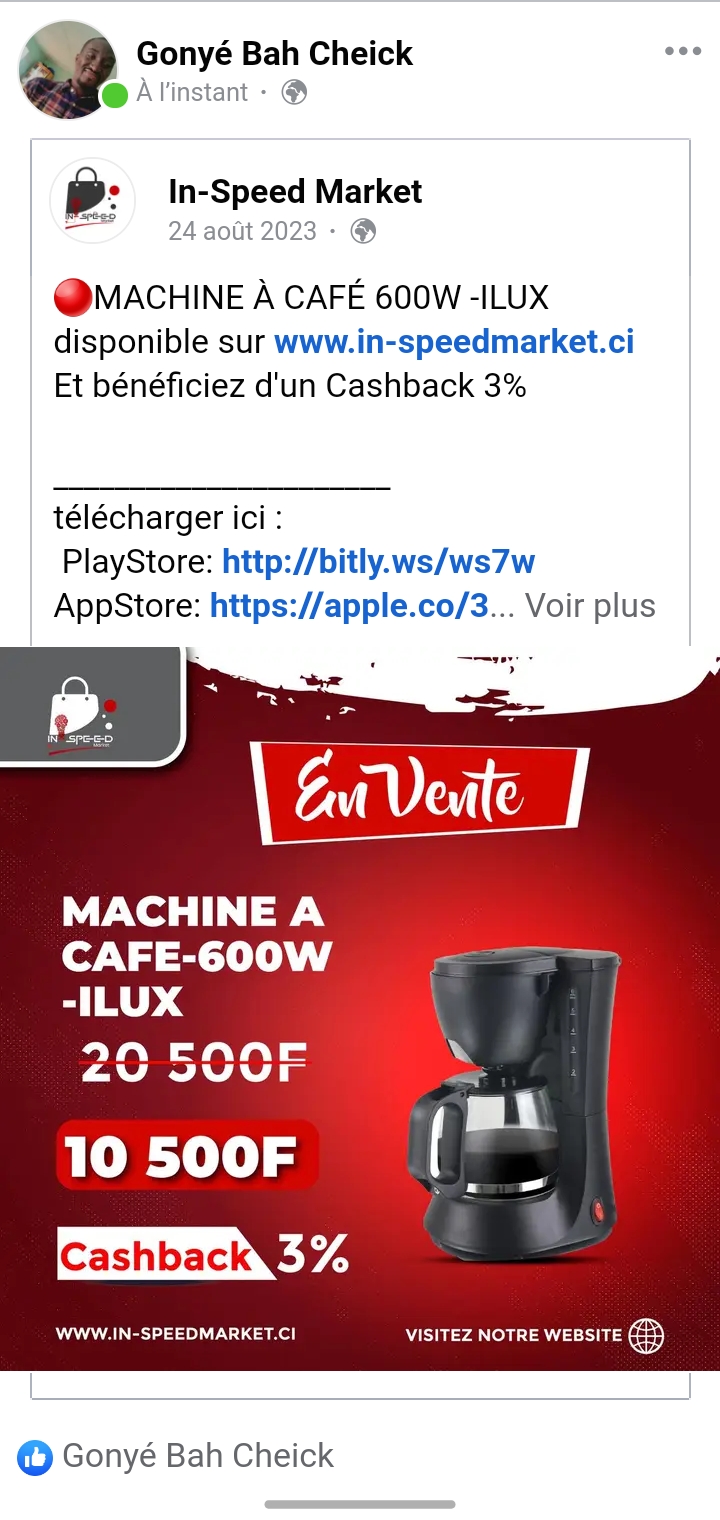Open the AppStore apple.co link
Viewport: 720px width, 1520px height.
(352, 606)
